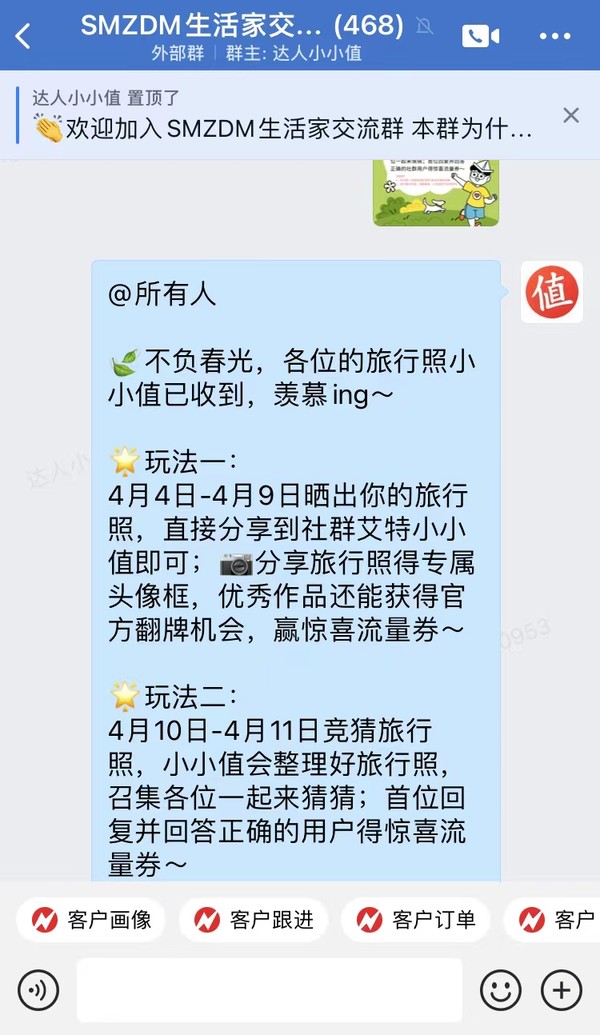Switch to voice input mode
Screen dimensions: 600x1035
click(x=38, y=990)
